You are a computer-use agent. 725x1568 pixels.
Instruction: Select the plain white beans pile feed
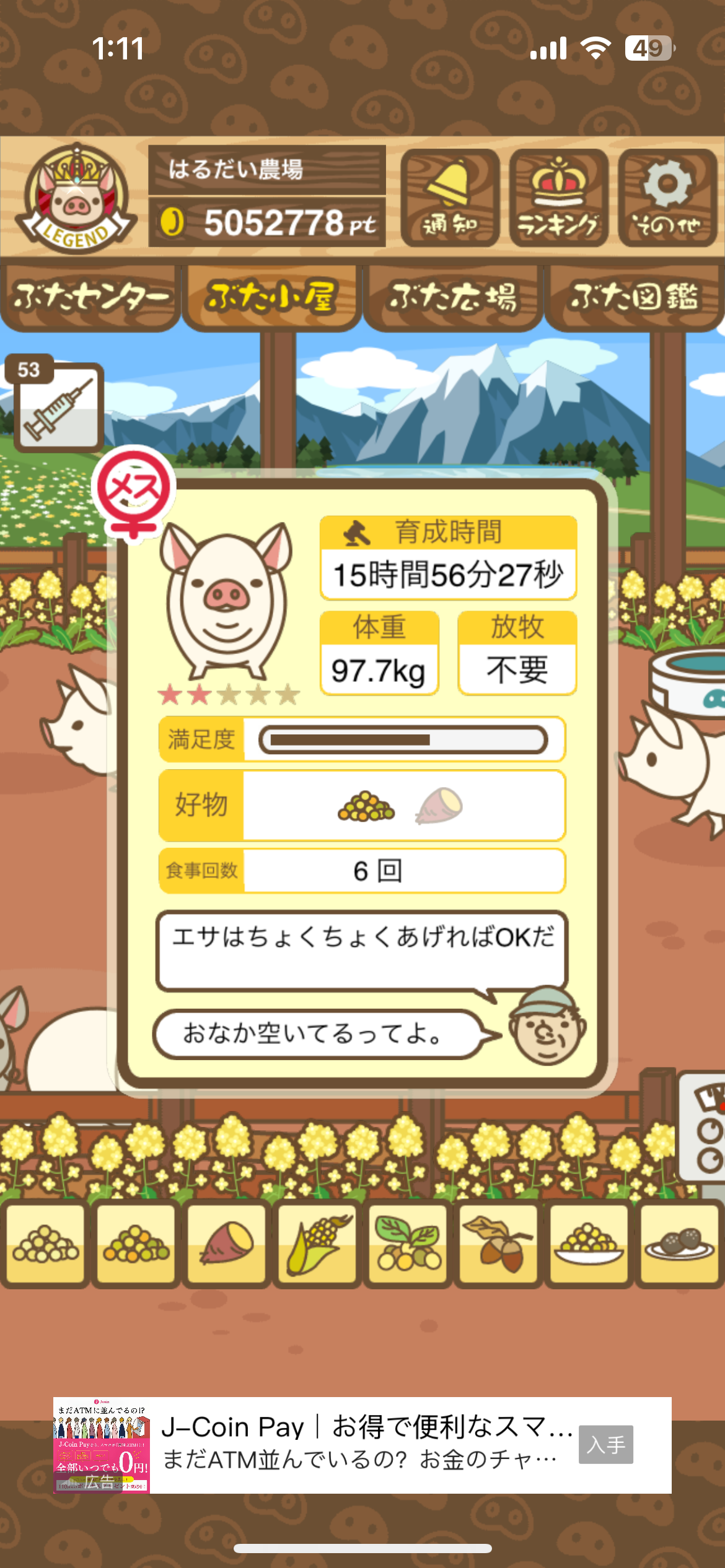[46, 1244]
